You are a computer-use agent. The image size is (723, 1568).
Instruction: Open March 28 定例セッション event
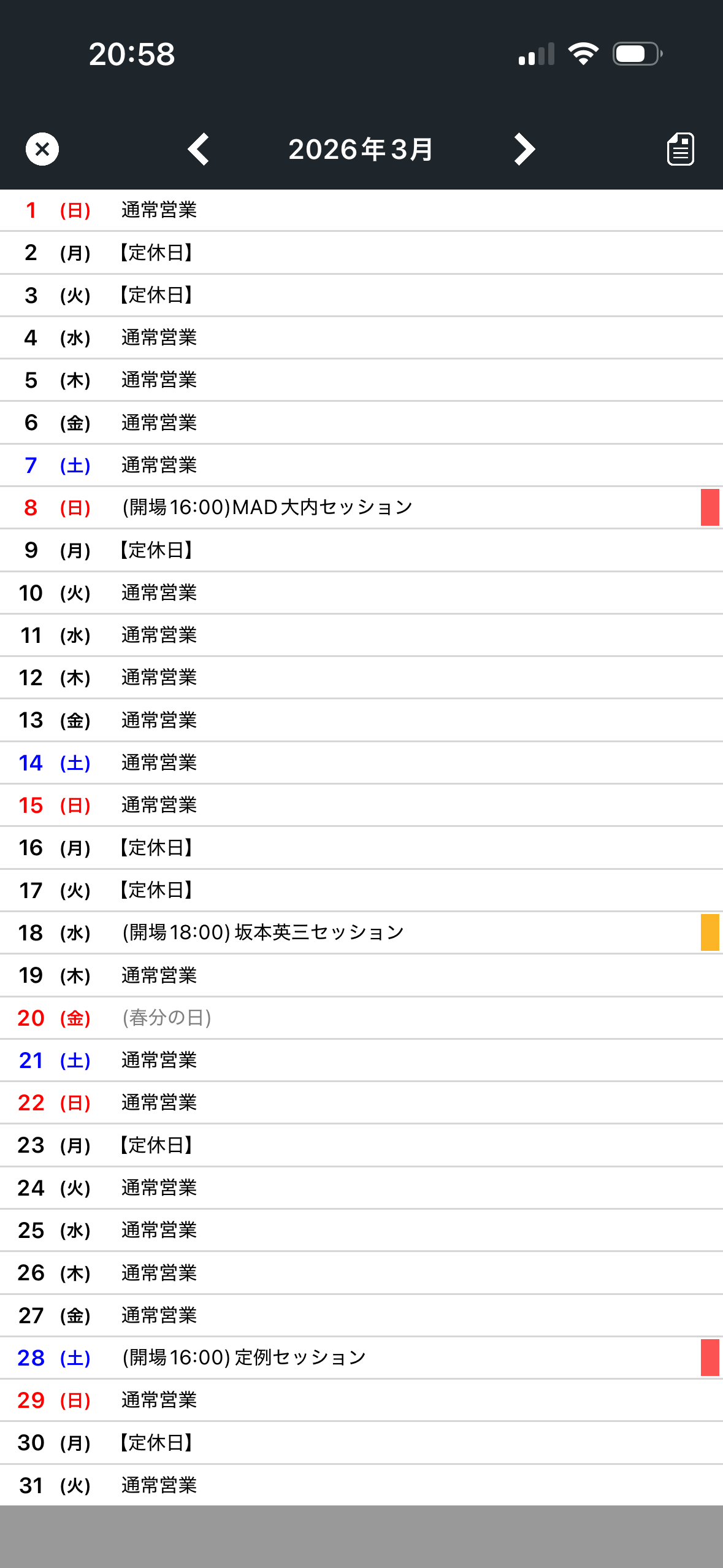244,1358
